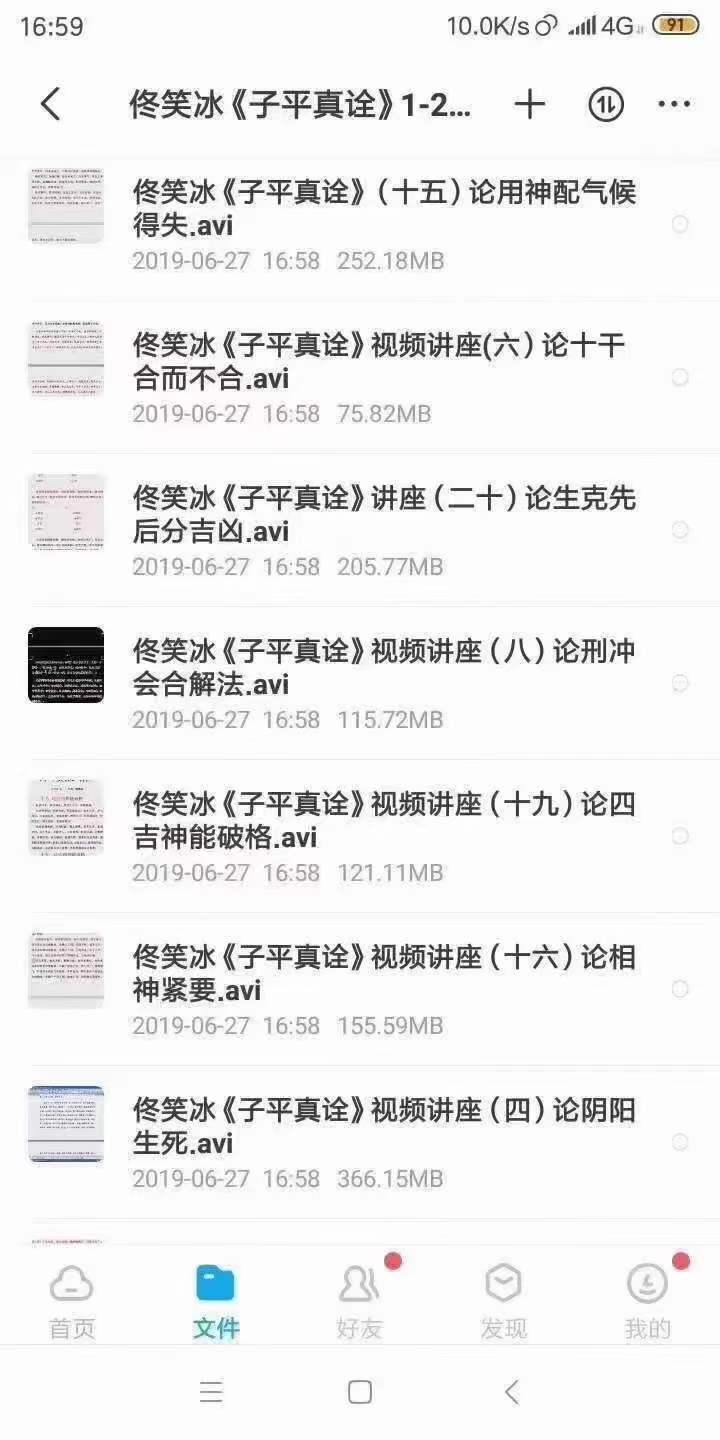Open the folder title 佟笑冰《子平真诠》1-2...
Screen dimensions: 720x1440
[288, 103]
